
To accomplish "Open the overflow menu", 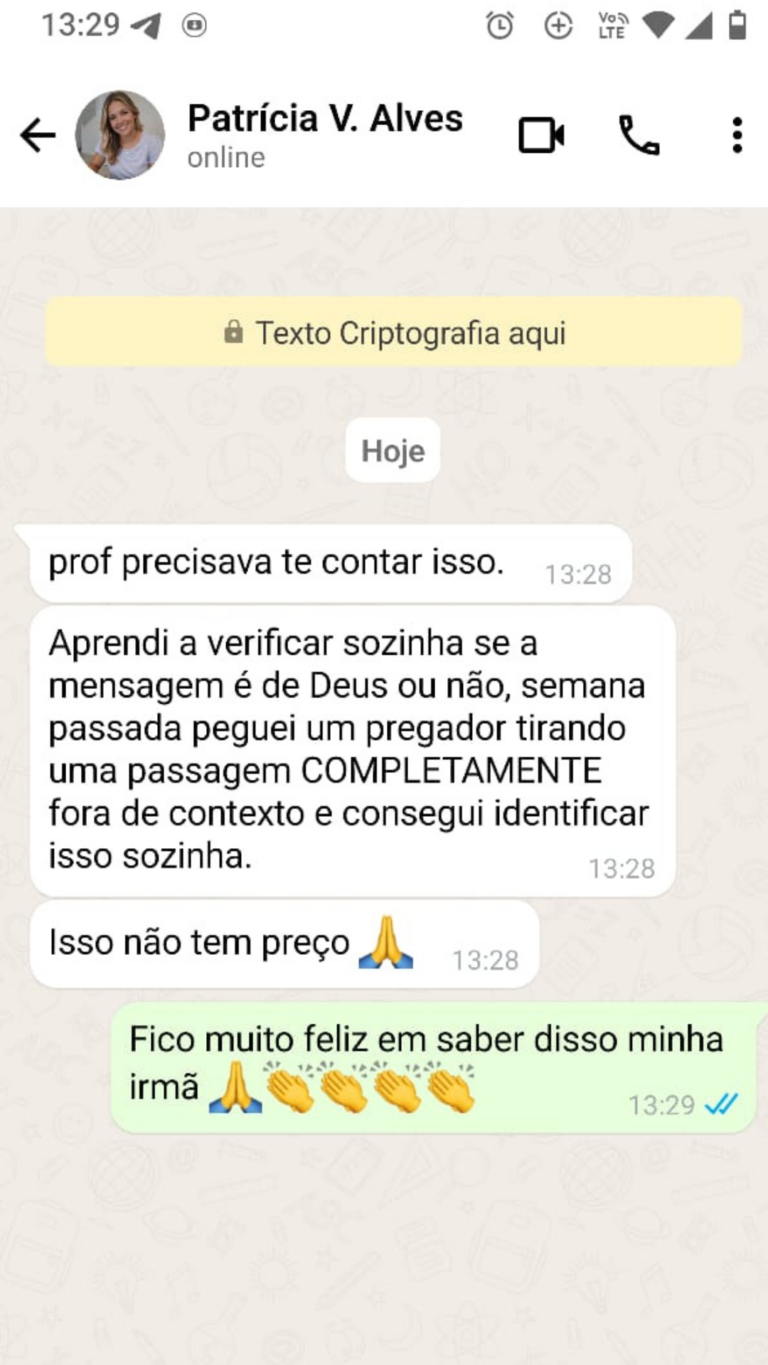I will (x=737, y=135).
